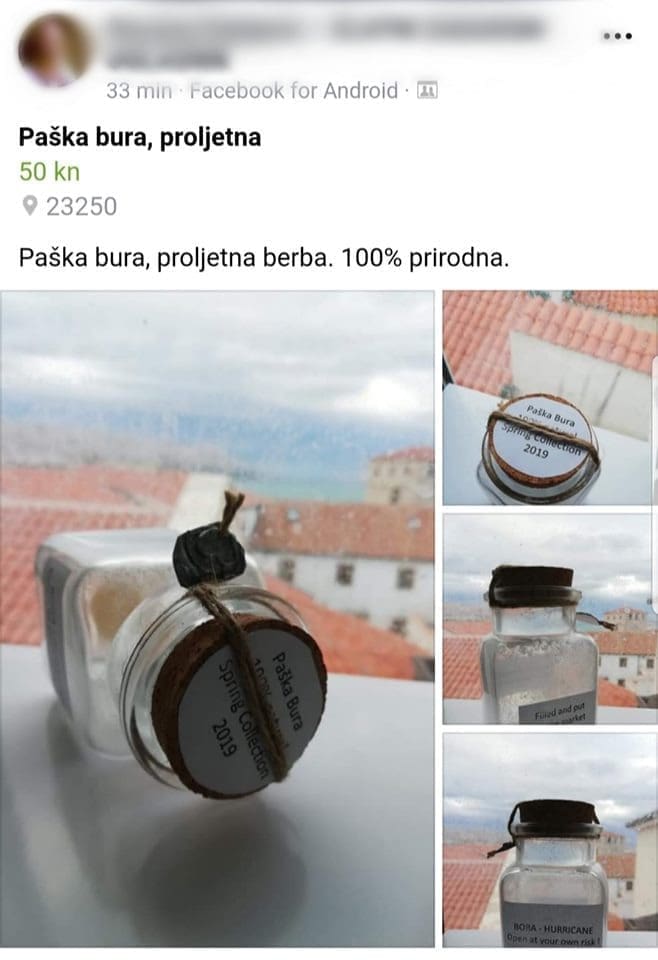
Task: View the Spring Collection cork lid photo
Action: pos(550,397)
